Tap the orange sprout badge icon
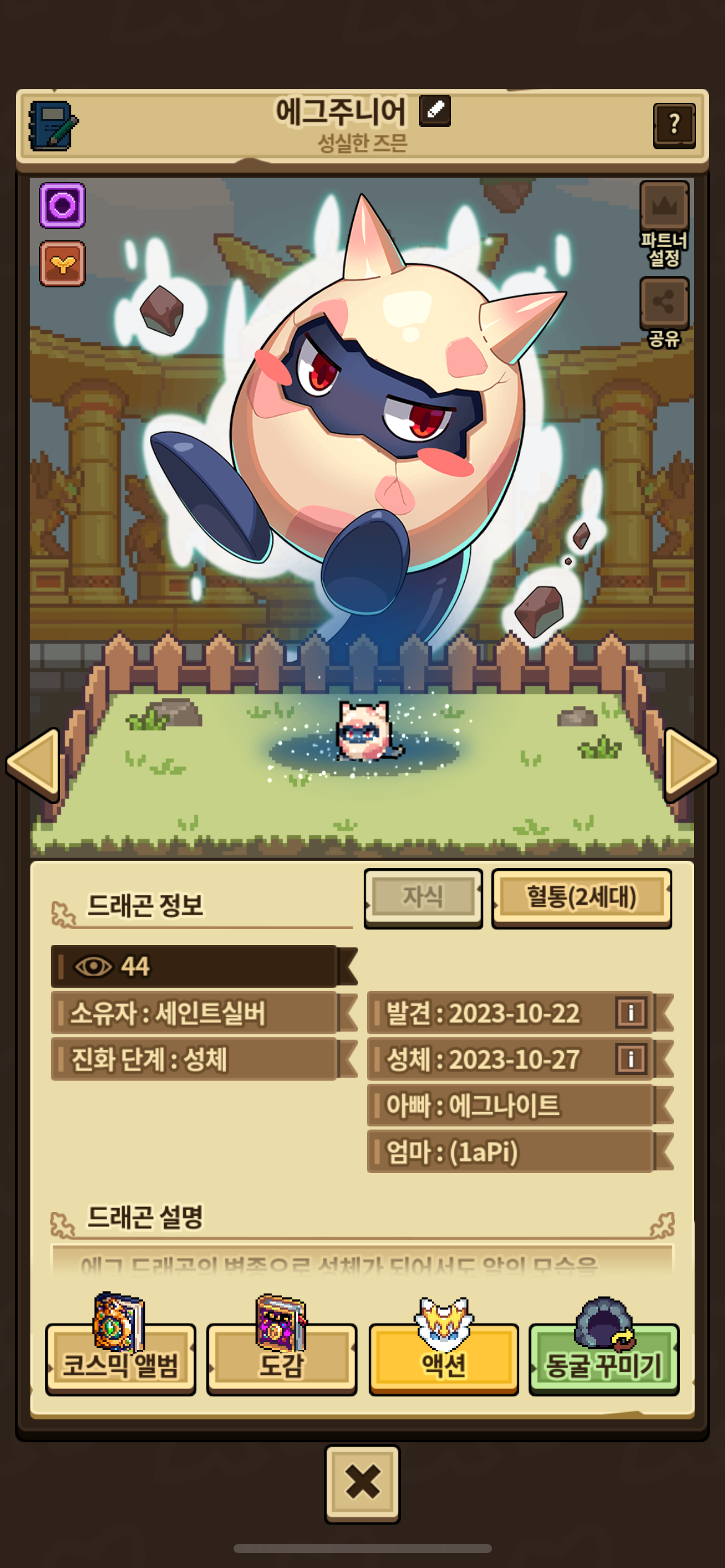This screenshot has width=725, height=1568. 63,264
